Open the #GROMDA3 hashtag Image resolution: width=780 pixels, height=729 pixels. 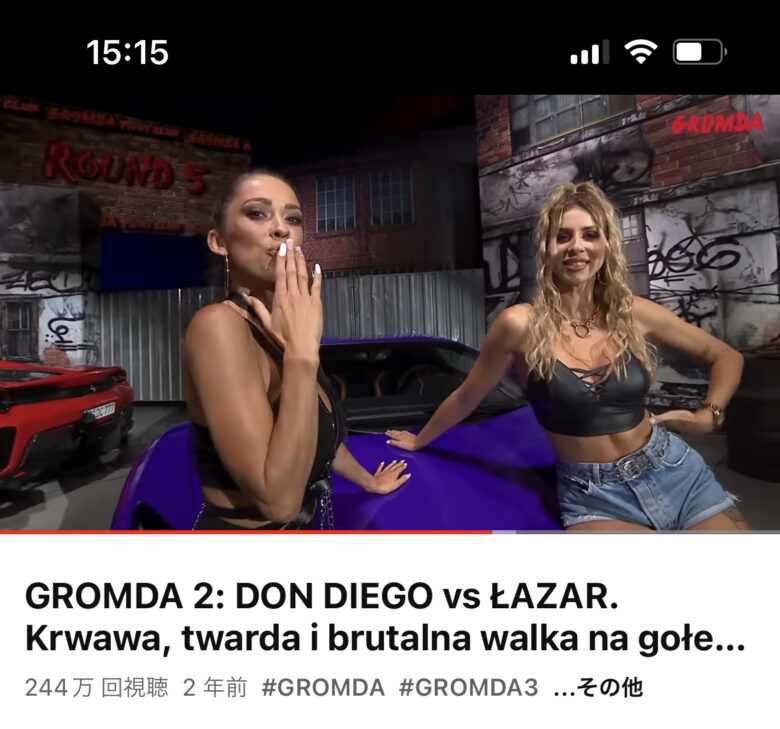pos(468,688)
